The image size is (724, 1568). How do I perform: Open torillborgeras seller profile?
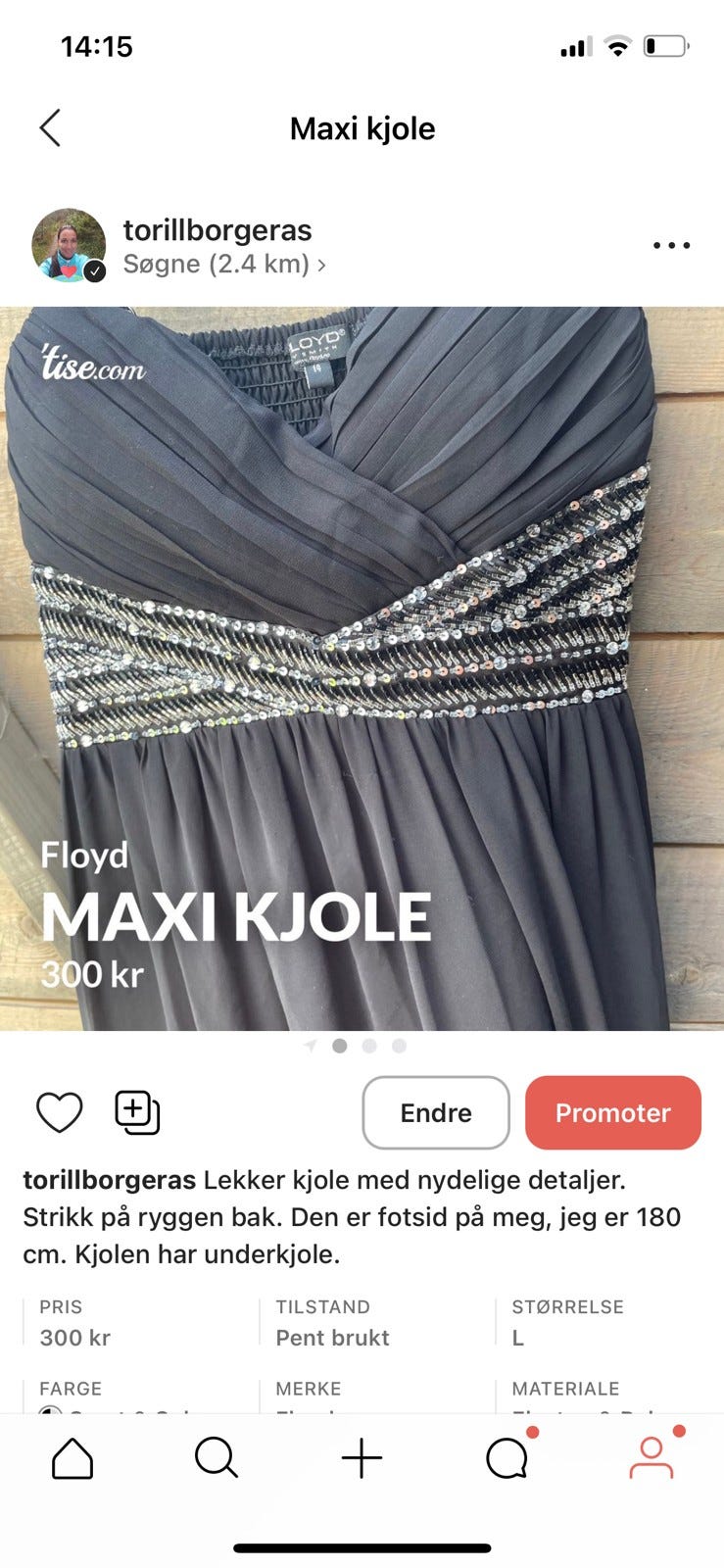[217, 229]
